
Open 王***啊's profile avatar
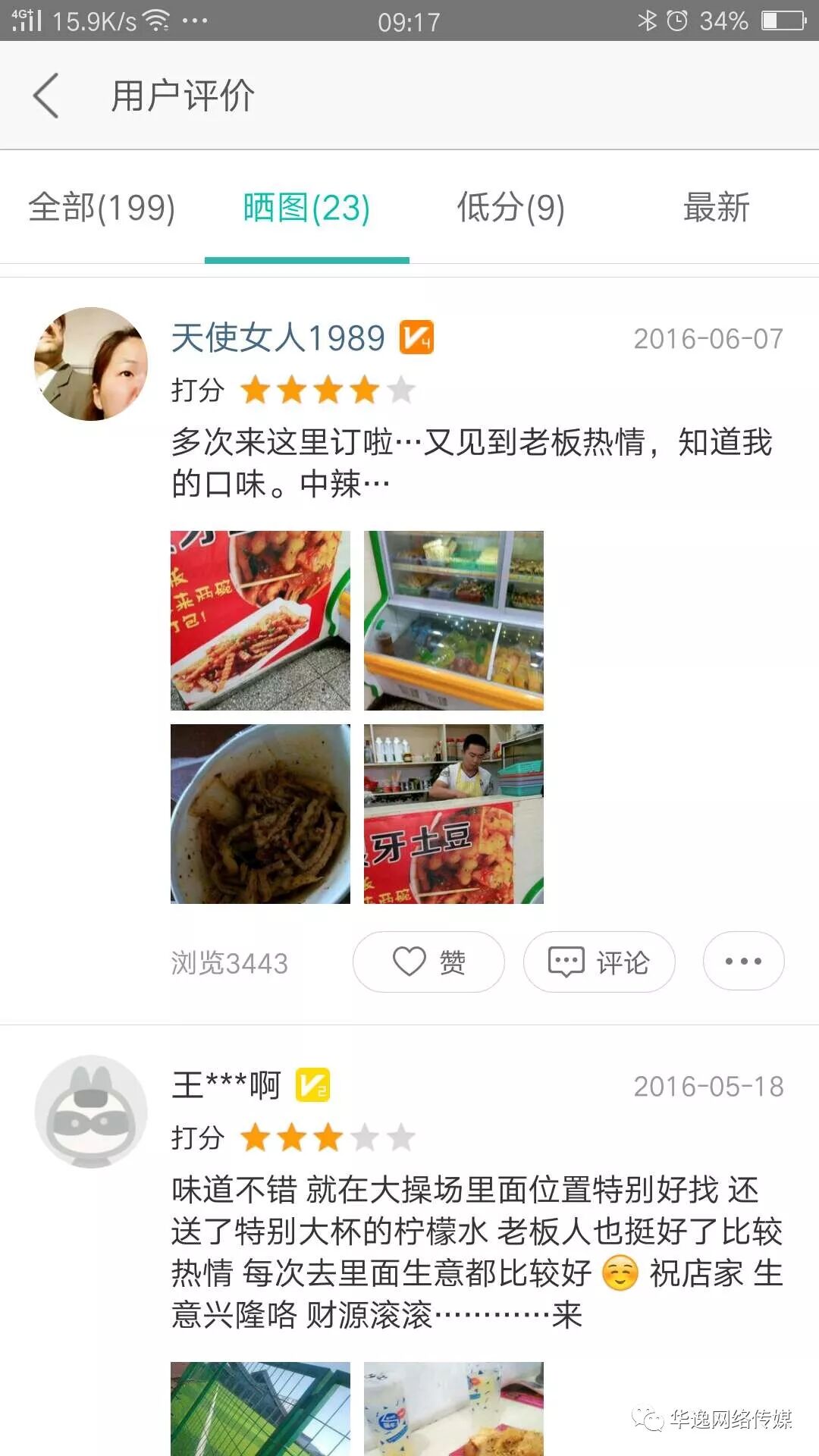(91, 1112)
